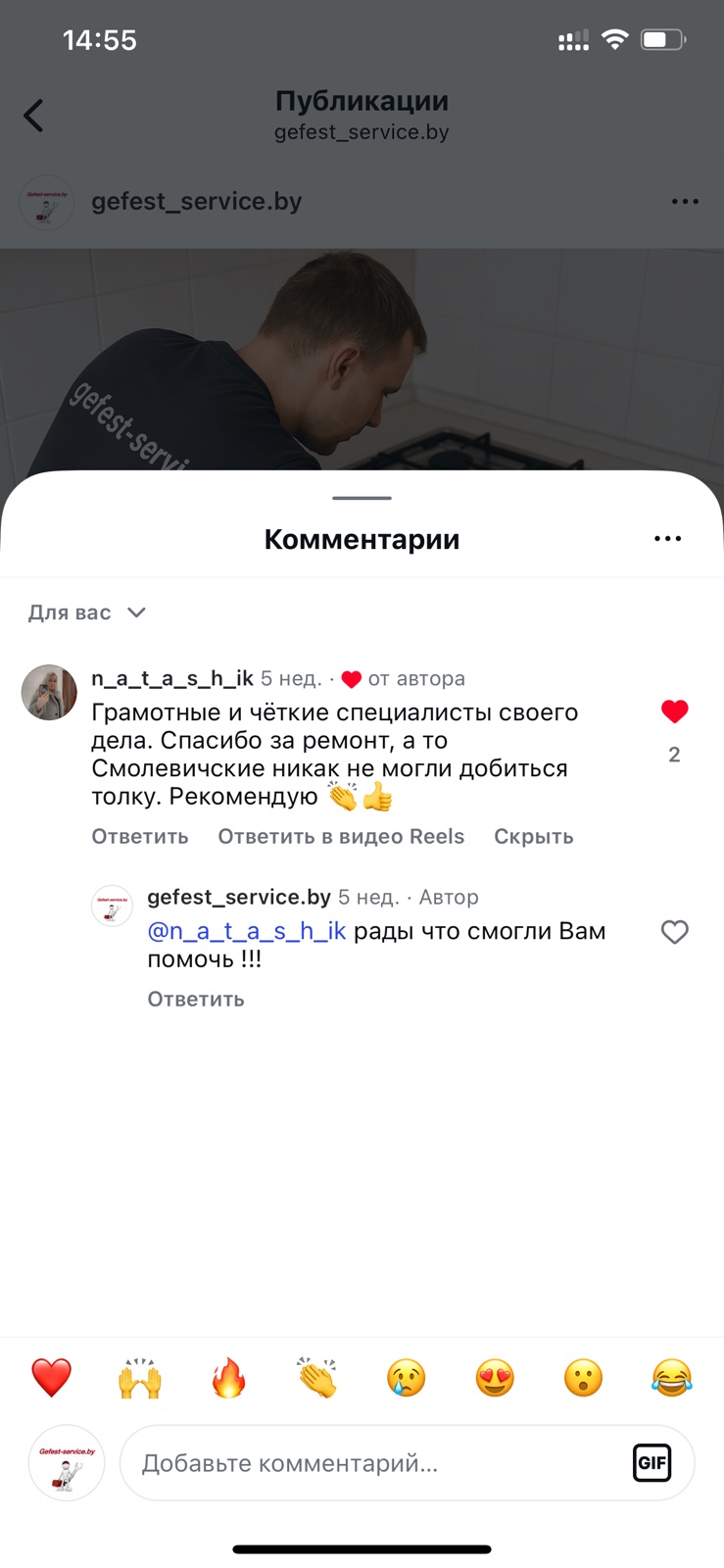Insert the raised hands emoji
724x1568 pixels.
coord(140,1378)
